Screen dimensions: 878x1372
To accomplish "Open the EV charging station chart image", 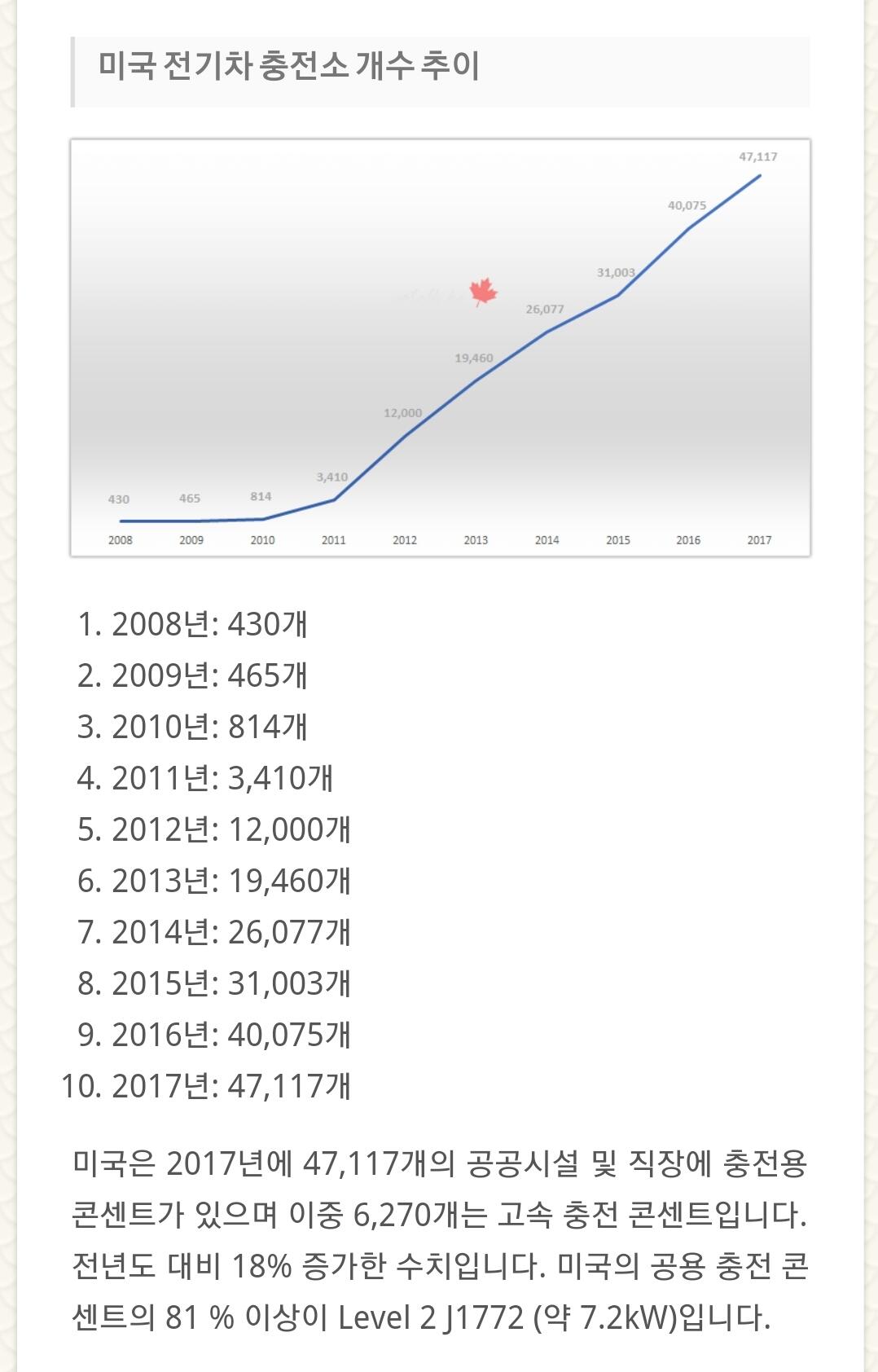I will pos(440,348).
